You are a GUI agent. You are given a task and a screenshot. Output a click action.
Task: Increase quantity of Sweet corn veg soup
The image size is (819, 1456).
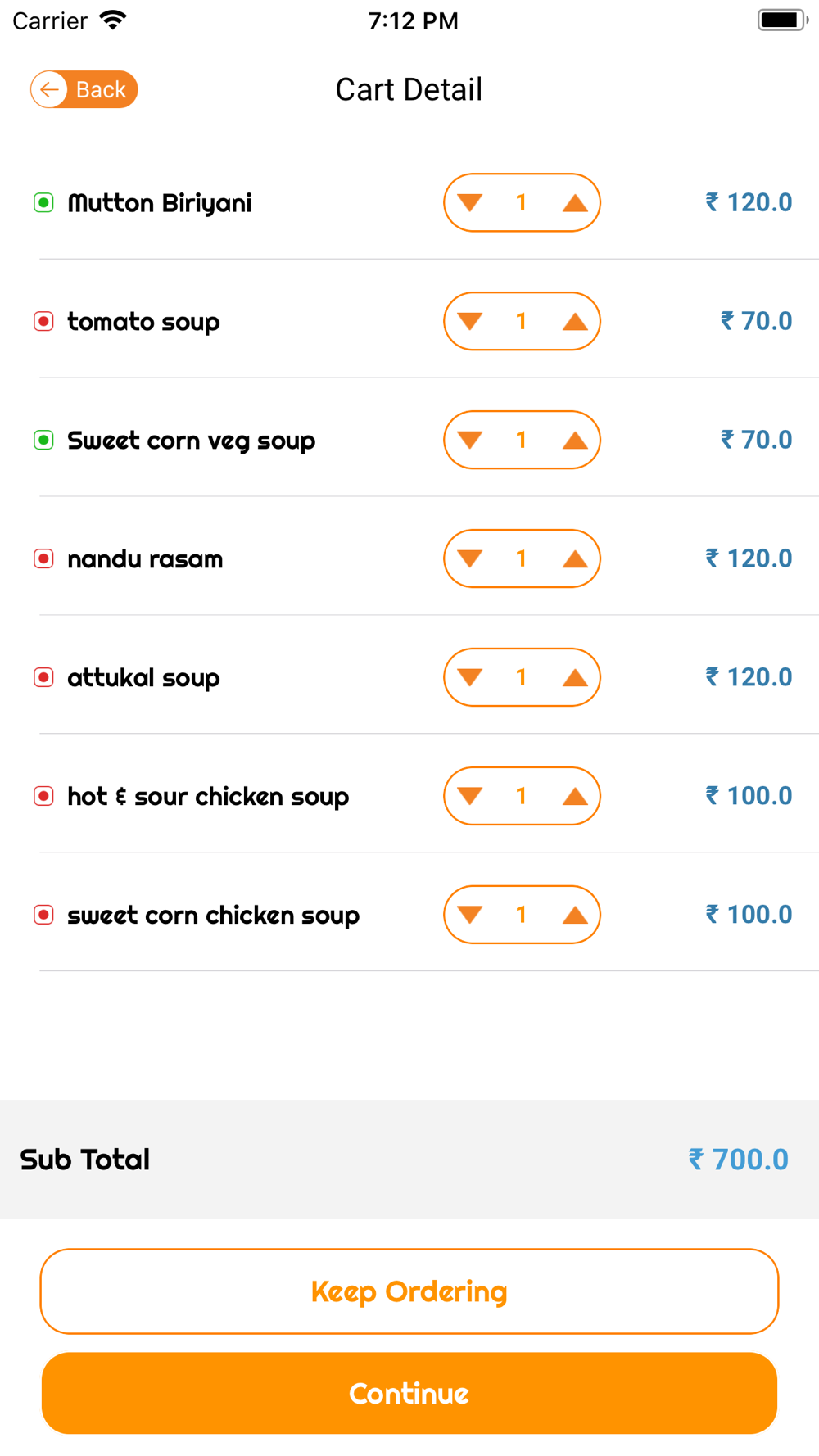point(575,441)
